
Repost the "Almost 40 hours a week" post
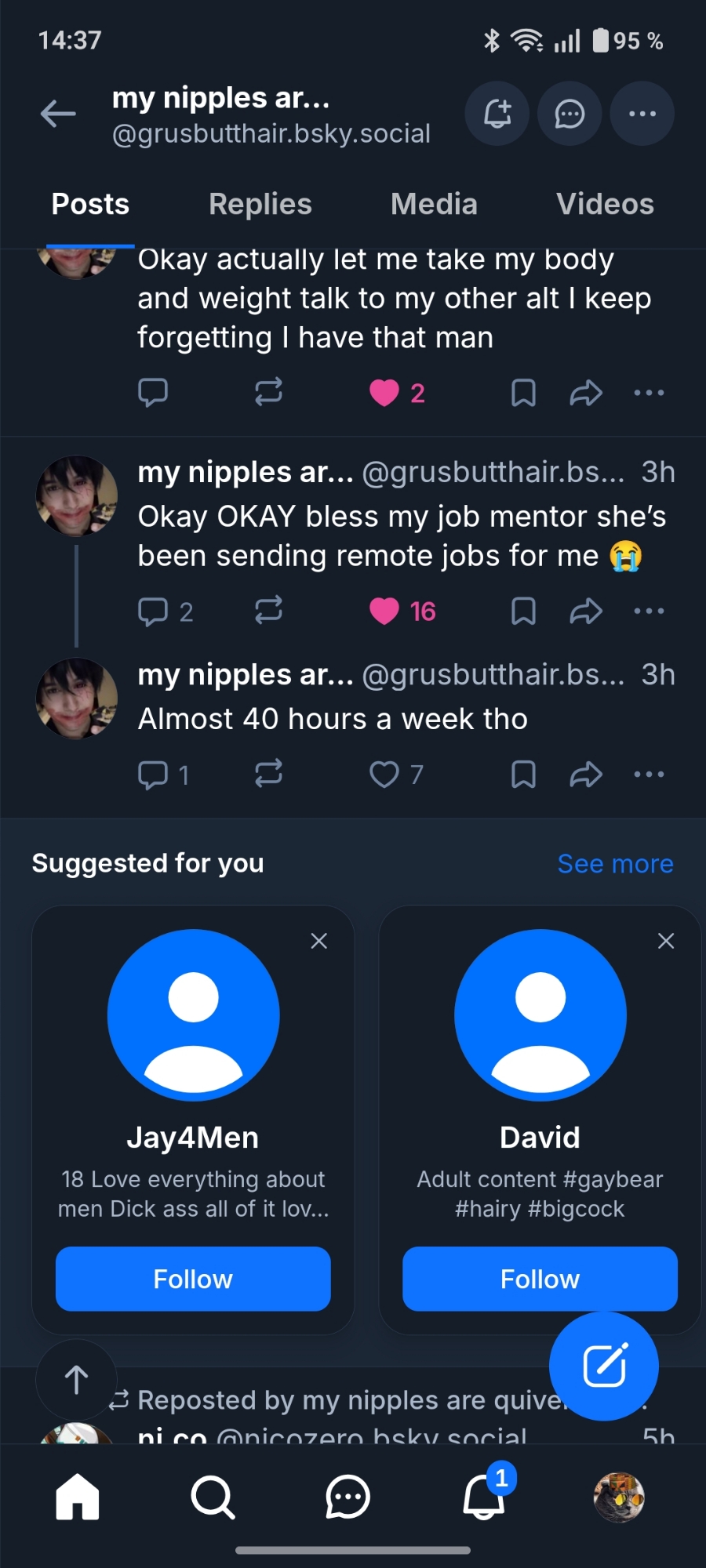[268, 775]
